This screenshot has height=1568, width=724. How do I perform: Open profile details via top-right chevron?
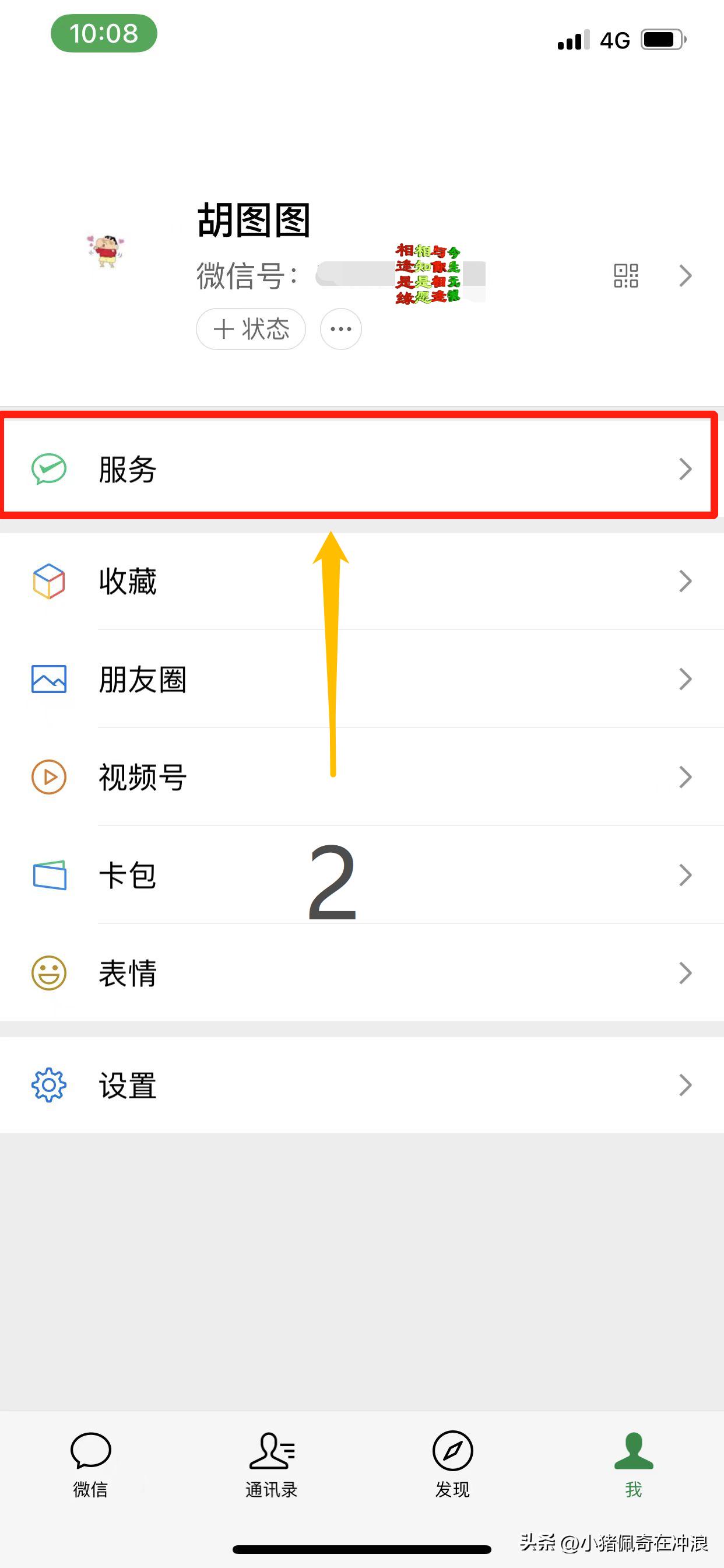(x=686, y=276)
